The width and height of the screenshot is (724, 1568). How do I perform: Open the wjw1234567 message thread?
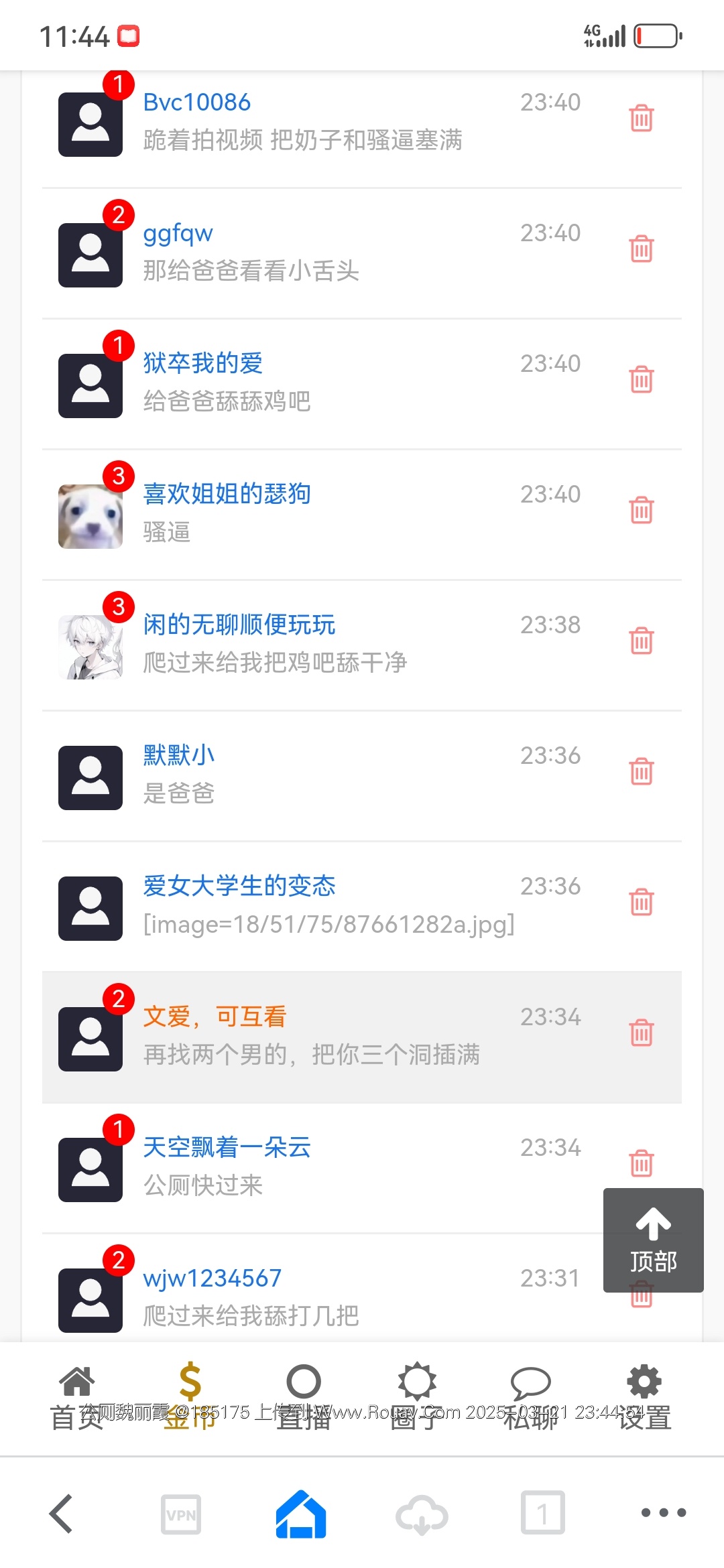tap(302, 1297)
